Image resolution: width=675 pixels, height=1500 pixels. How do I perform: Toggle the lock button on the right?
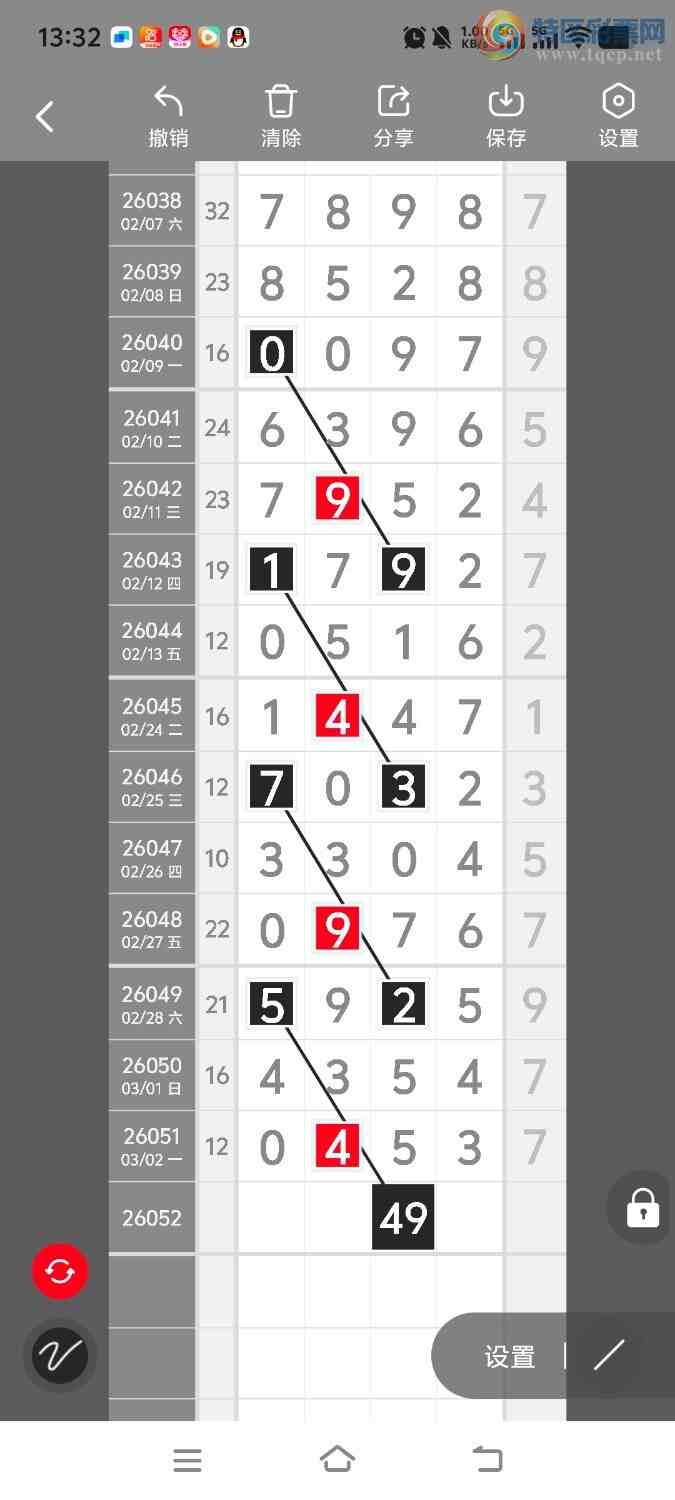(x=642, y=1207)
